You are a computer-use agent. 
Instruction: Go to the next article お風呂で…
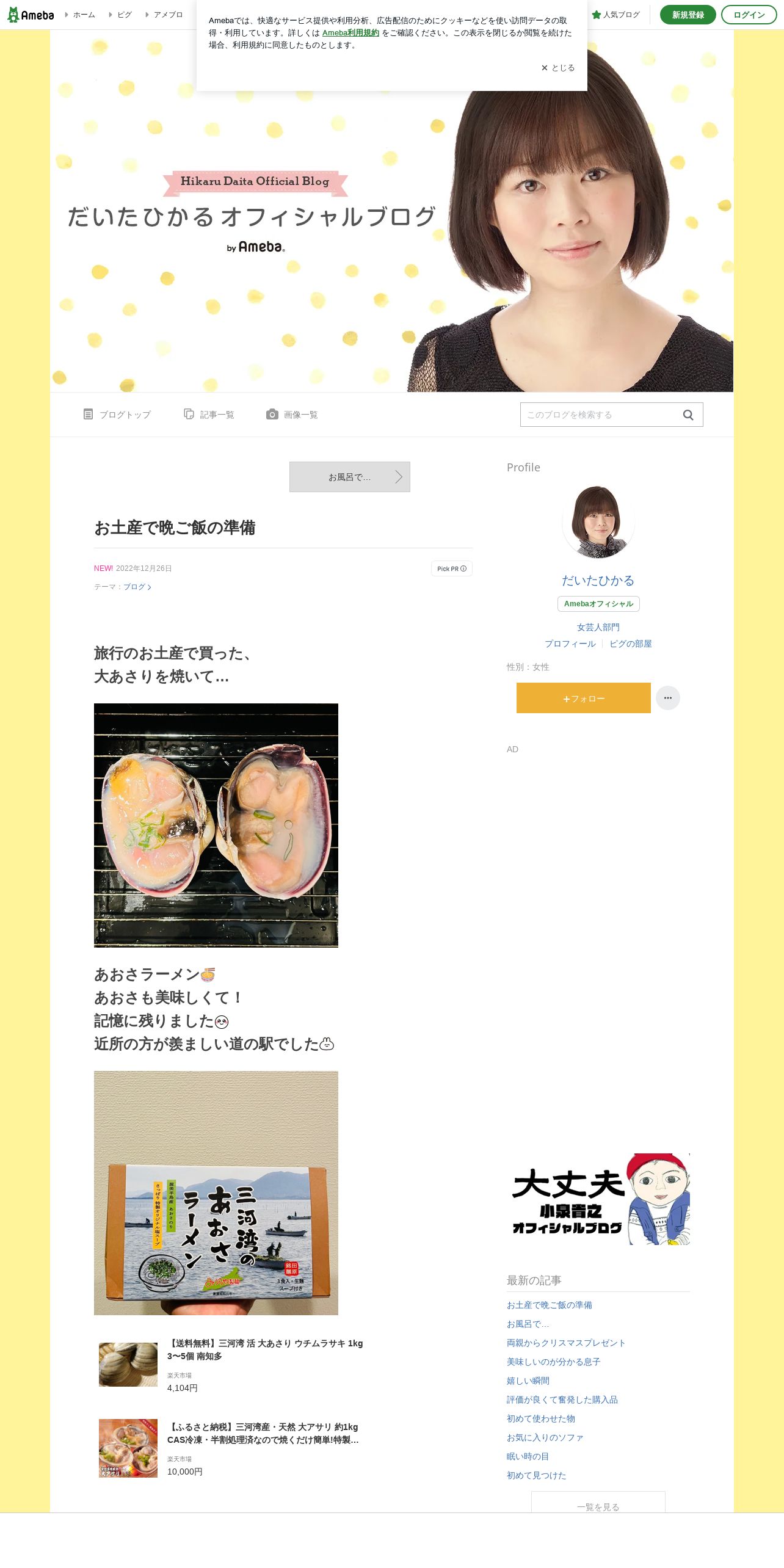click(350, 477)
